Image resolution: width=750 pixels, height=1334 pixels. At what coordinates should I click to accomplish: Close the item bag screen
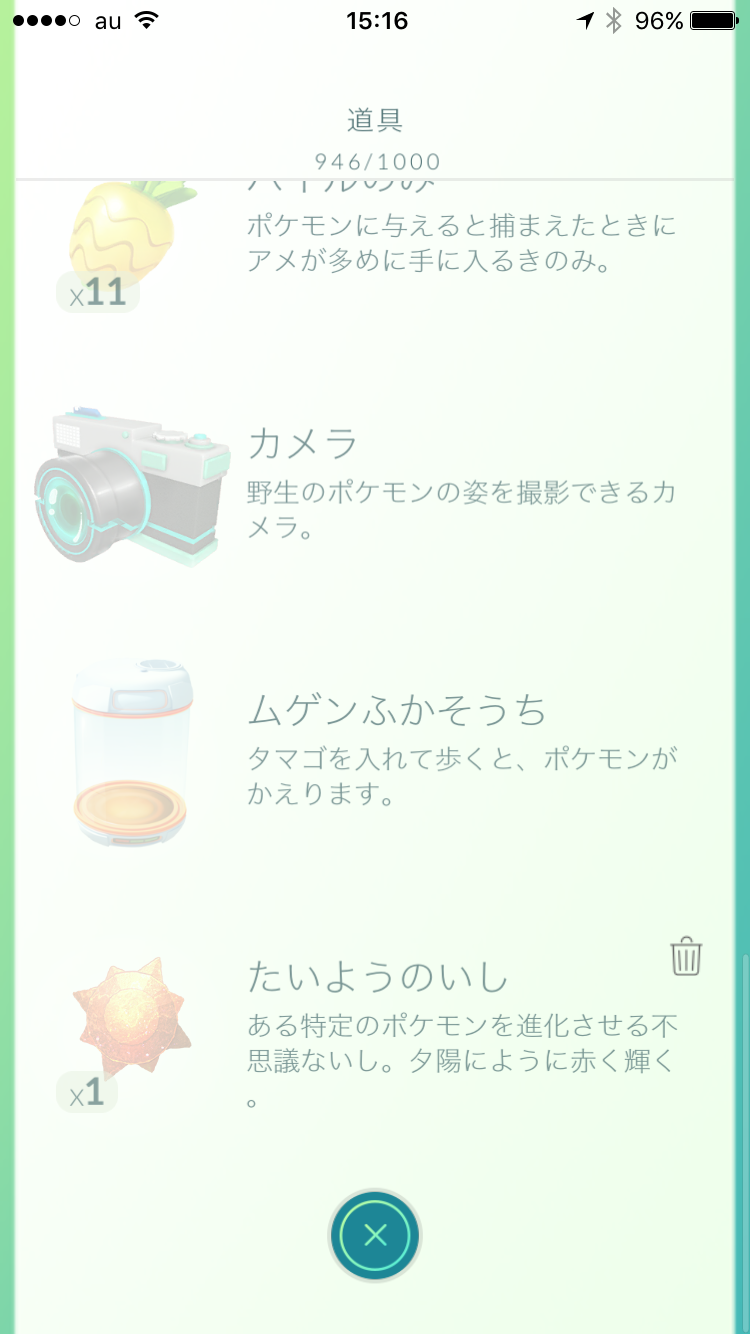point(375,1235)
